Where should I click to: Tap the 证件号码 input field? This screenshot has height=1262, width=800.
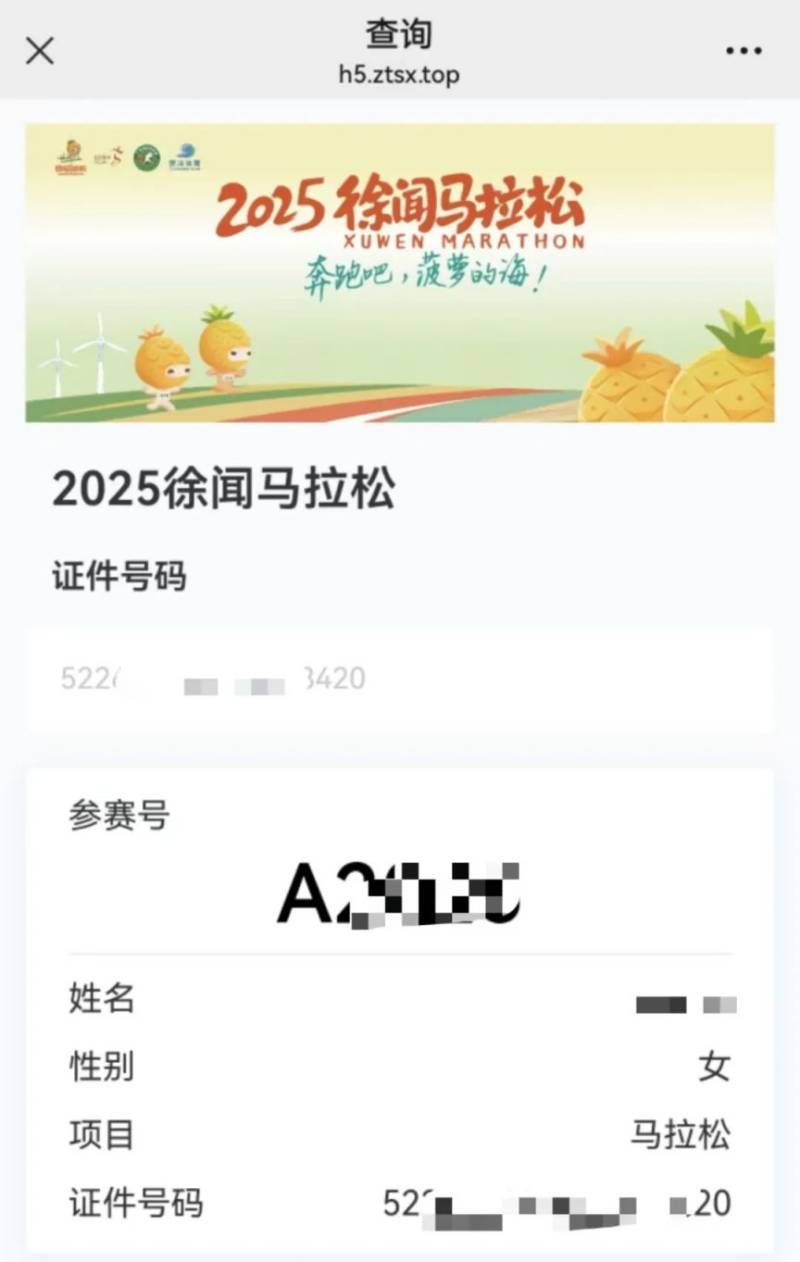click(400, 680)
